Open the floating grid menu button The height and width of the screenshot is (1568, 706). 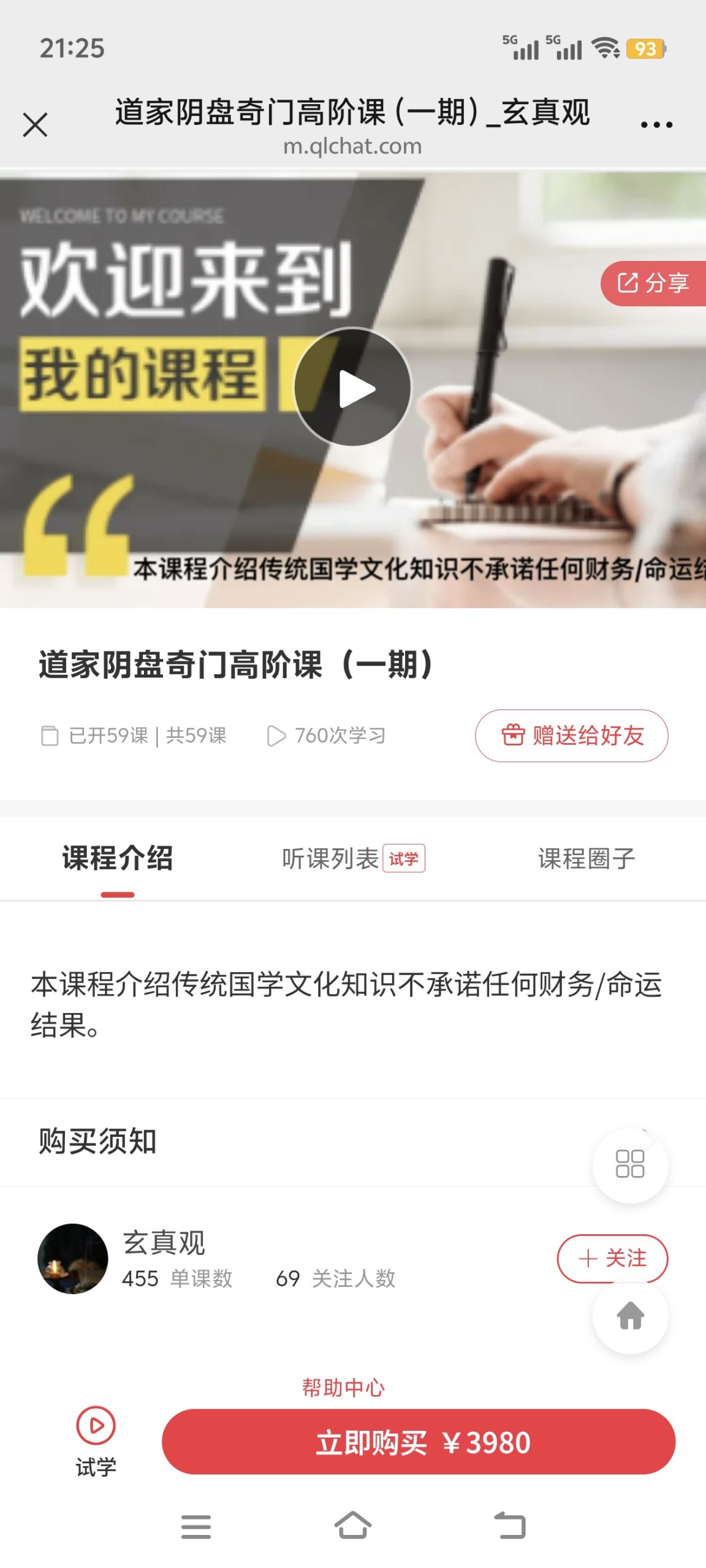click(x=630, y=1164)
